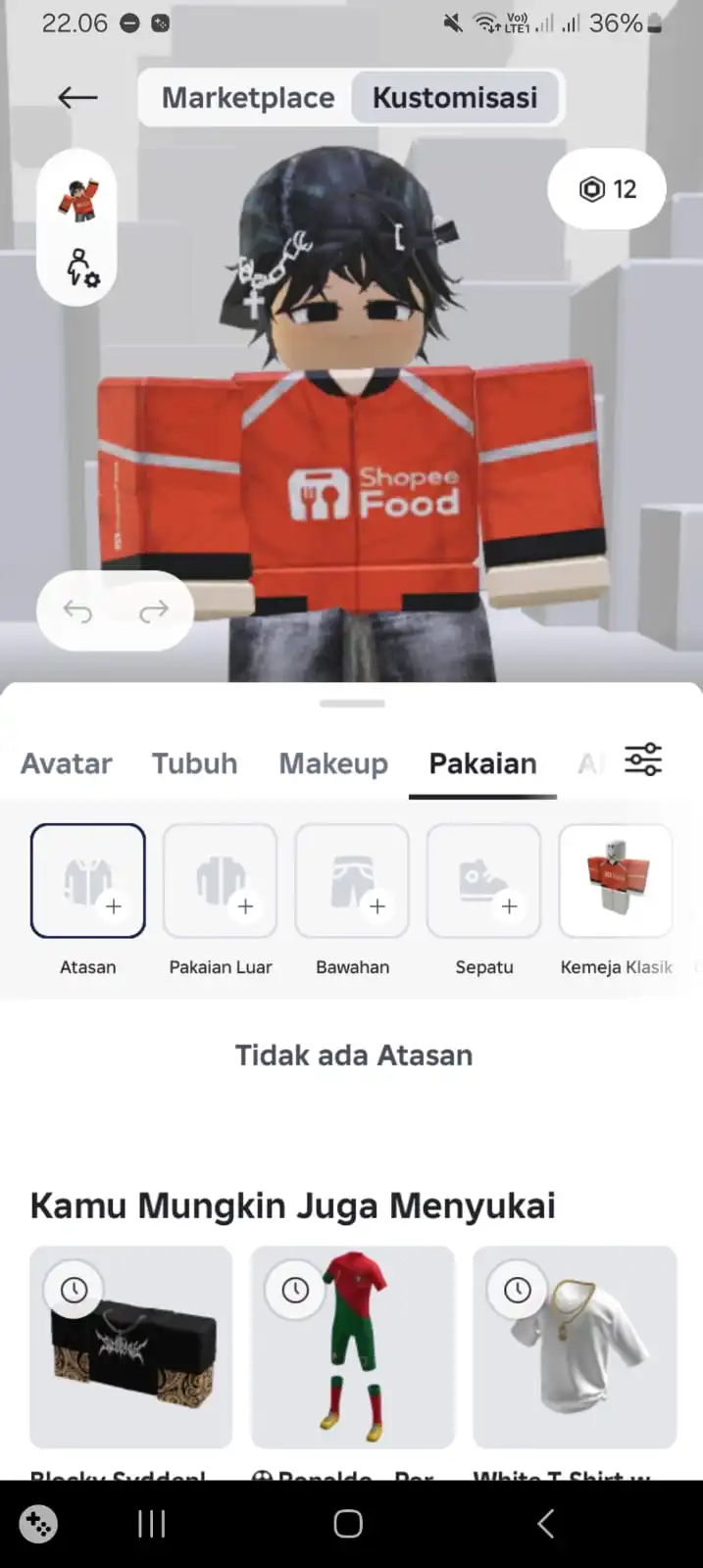Go back using the top arrow
The height and width of the screenshot is (1568, 703).
[x=77, y=97]
